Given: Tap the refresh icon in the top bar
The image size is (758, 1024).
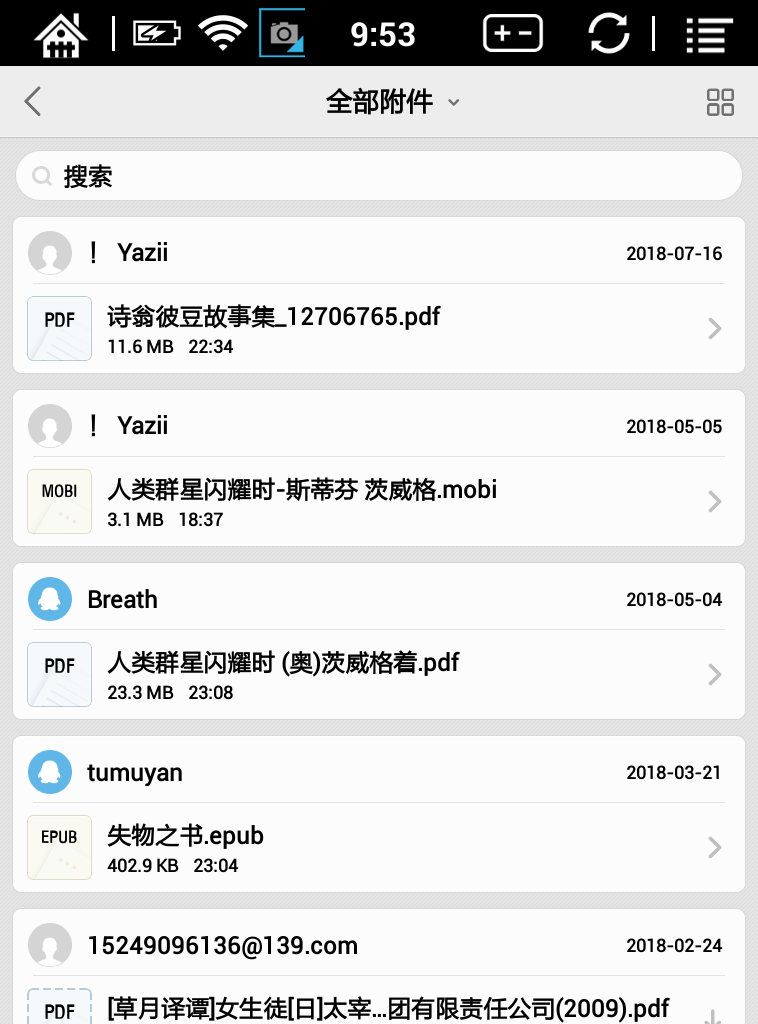Looking at the screenshot, I should (x=609, y=33).
